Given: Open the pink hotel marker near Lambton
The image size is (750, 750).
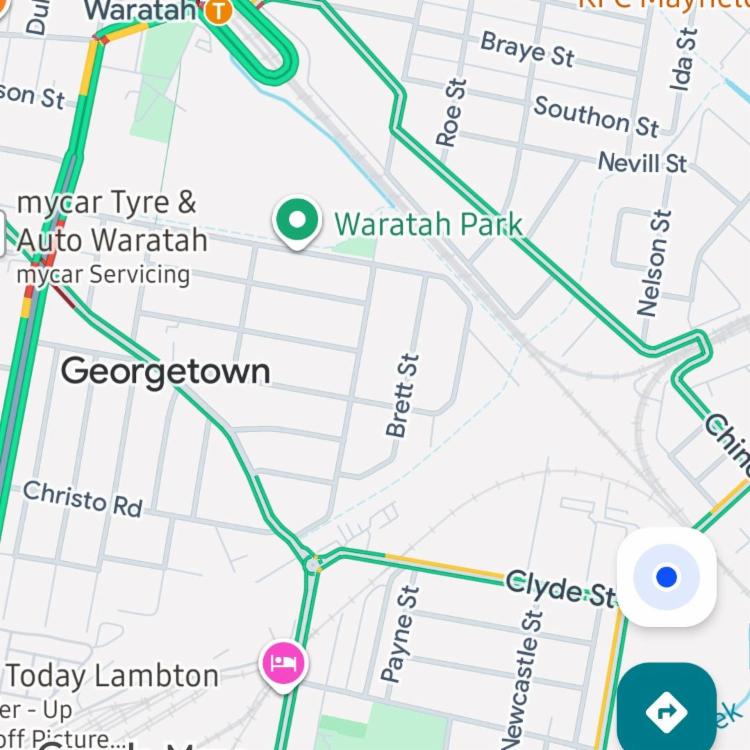Looking at the screenshot, I should [283, 663].
